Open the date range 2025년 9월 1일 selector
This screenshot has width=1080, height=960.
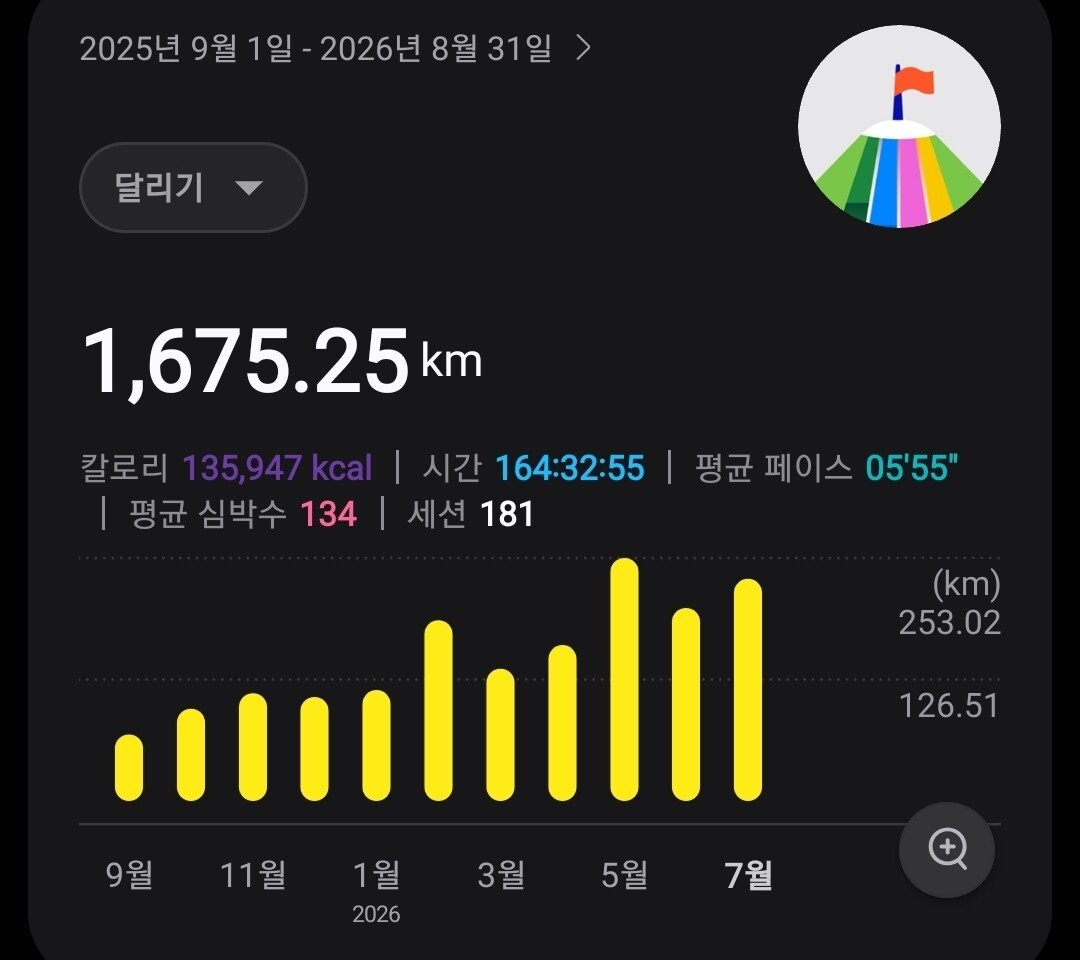tap(335, 48)
